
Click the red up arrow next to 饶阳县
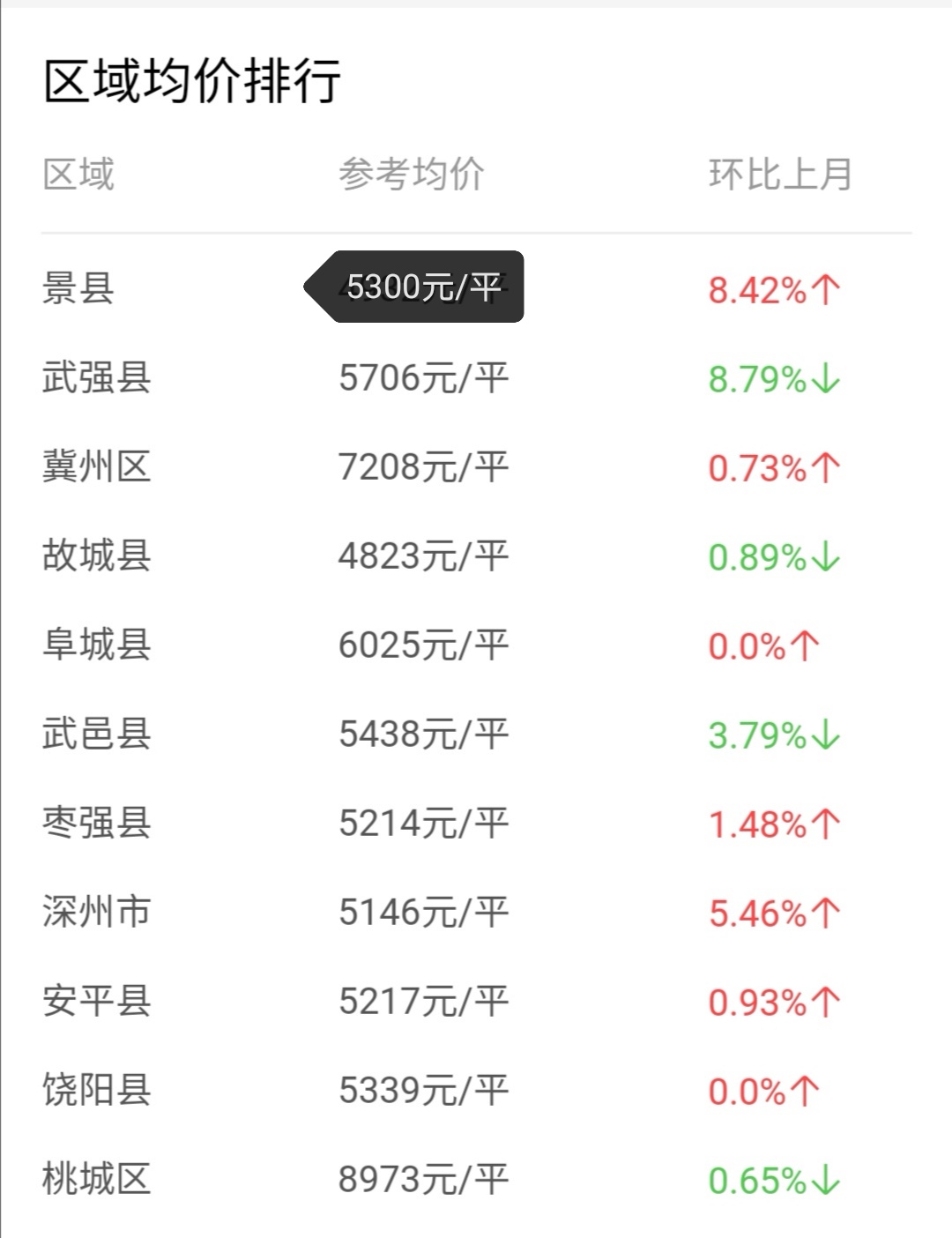805,1092
